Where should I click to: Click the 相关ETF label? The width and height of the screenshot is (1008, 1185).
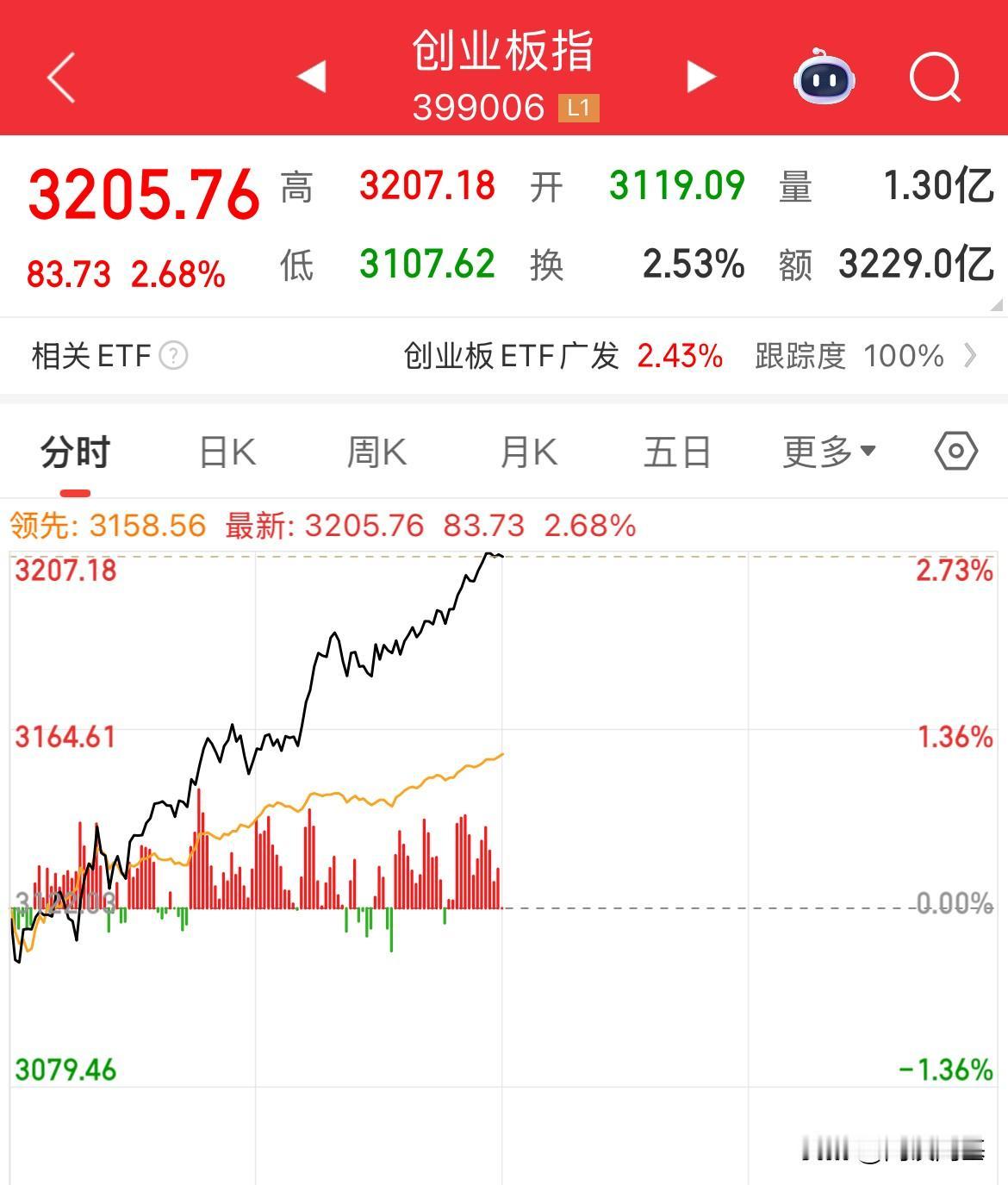click(90, 356)
